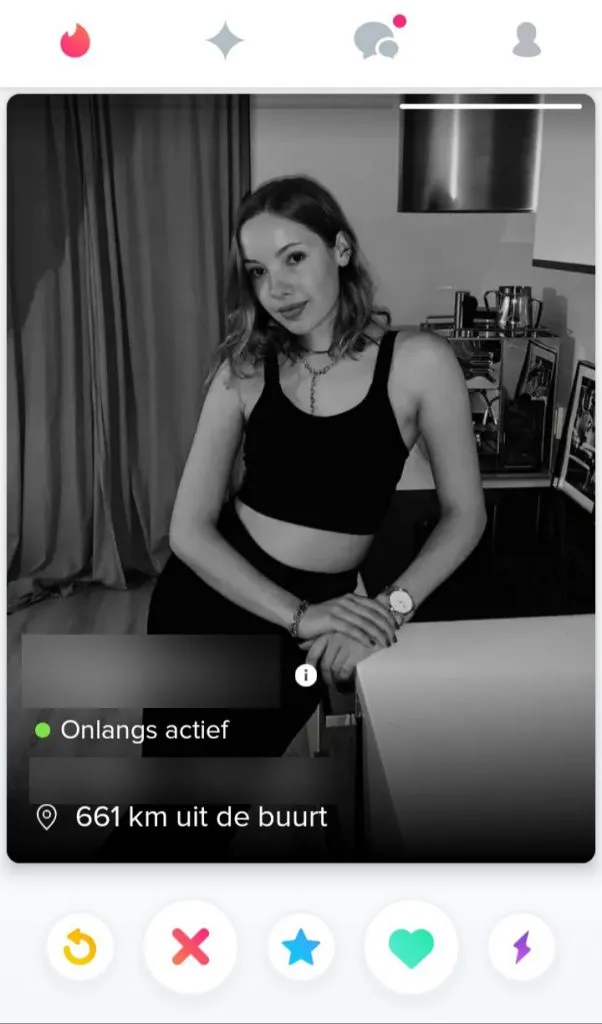Send a Super Like star
Image resolution: width=602 pixels, height=1024 pixels.
pos(301,946)
